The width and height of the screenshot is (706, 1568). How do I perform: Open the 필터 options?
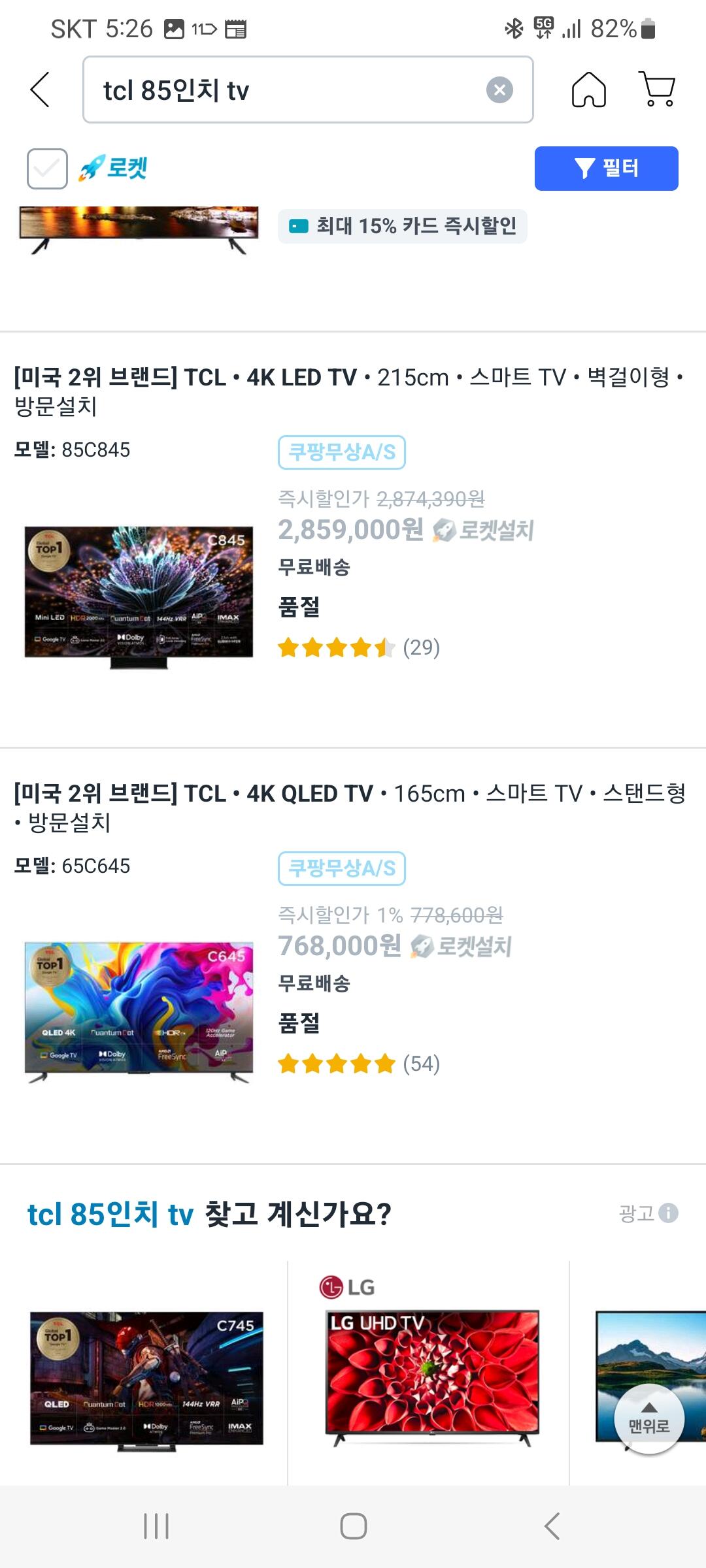tap(606, 169)
